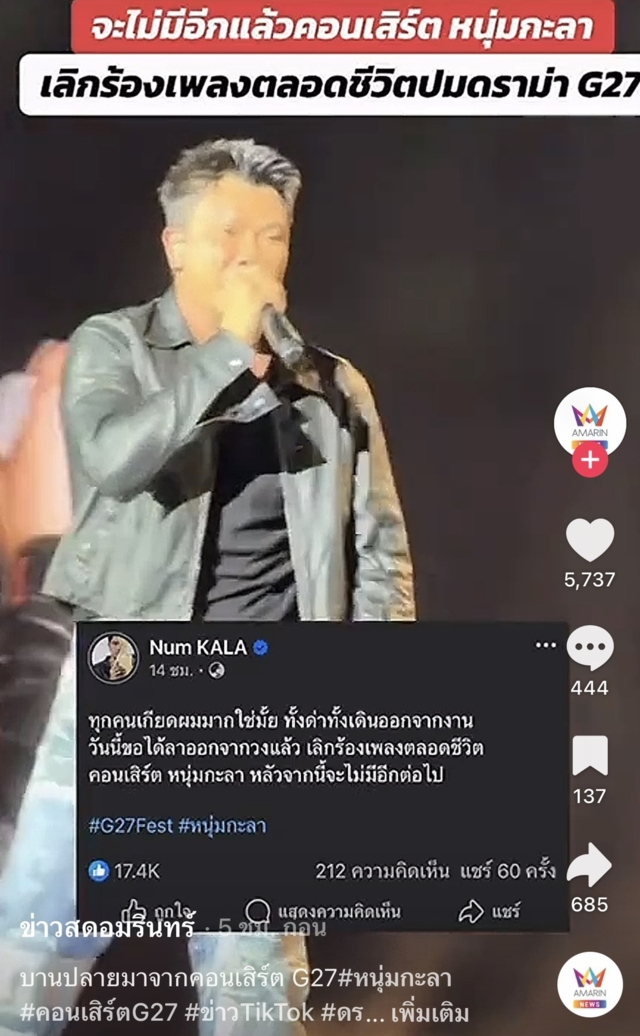Screen dimensions: 640x1036
Task: Follow Amarin with the plus button
Action: coord(590,460)
